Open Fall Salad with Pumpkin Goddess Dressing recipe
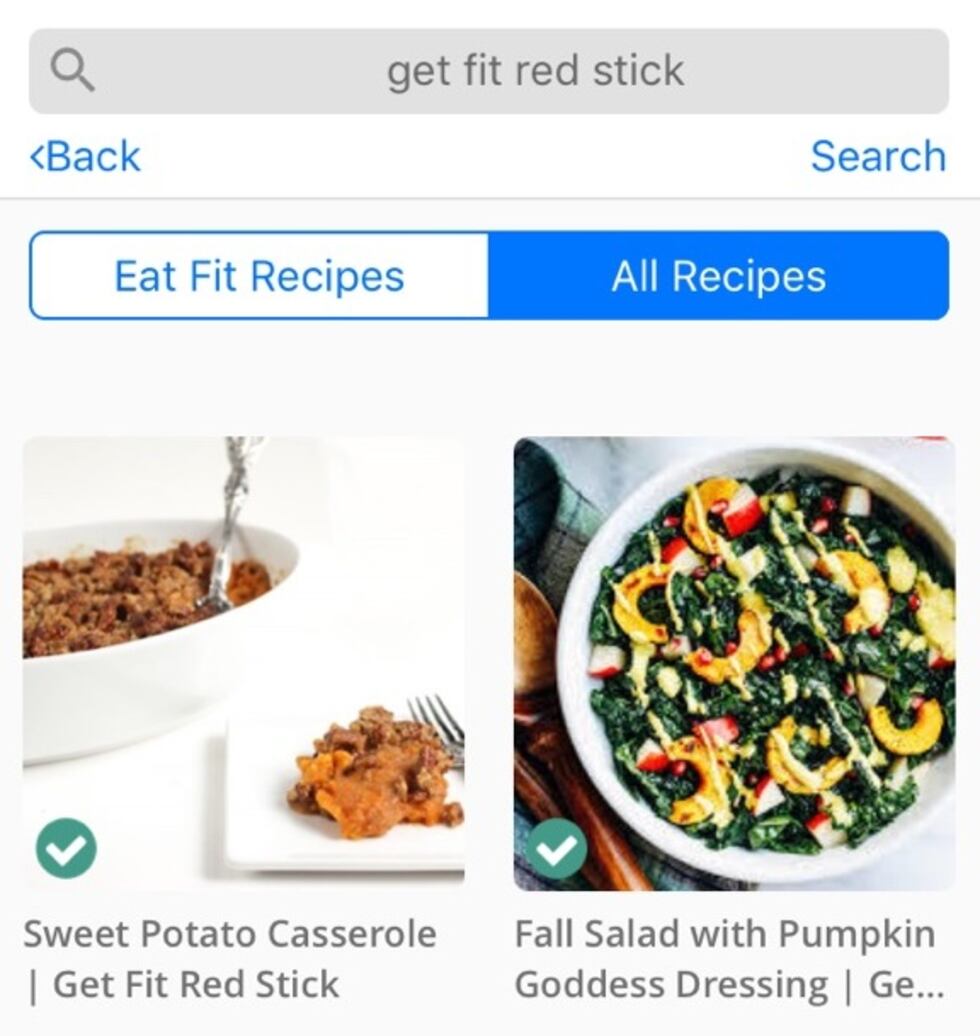This screenshot has height=1036, width=980. [x=733, y=663]
